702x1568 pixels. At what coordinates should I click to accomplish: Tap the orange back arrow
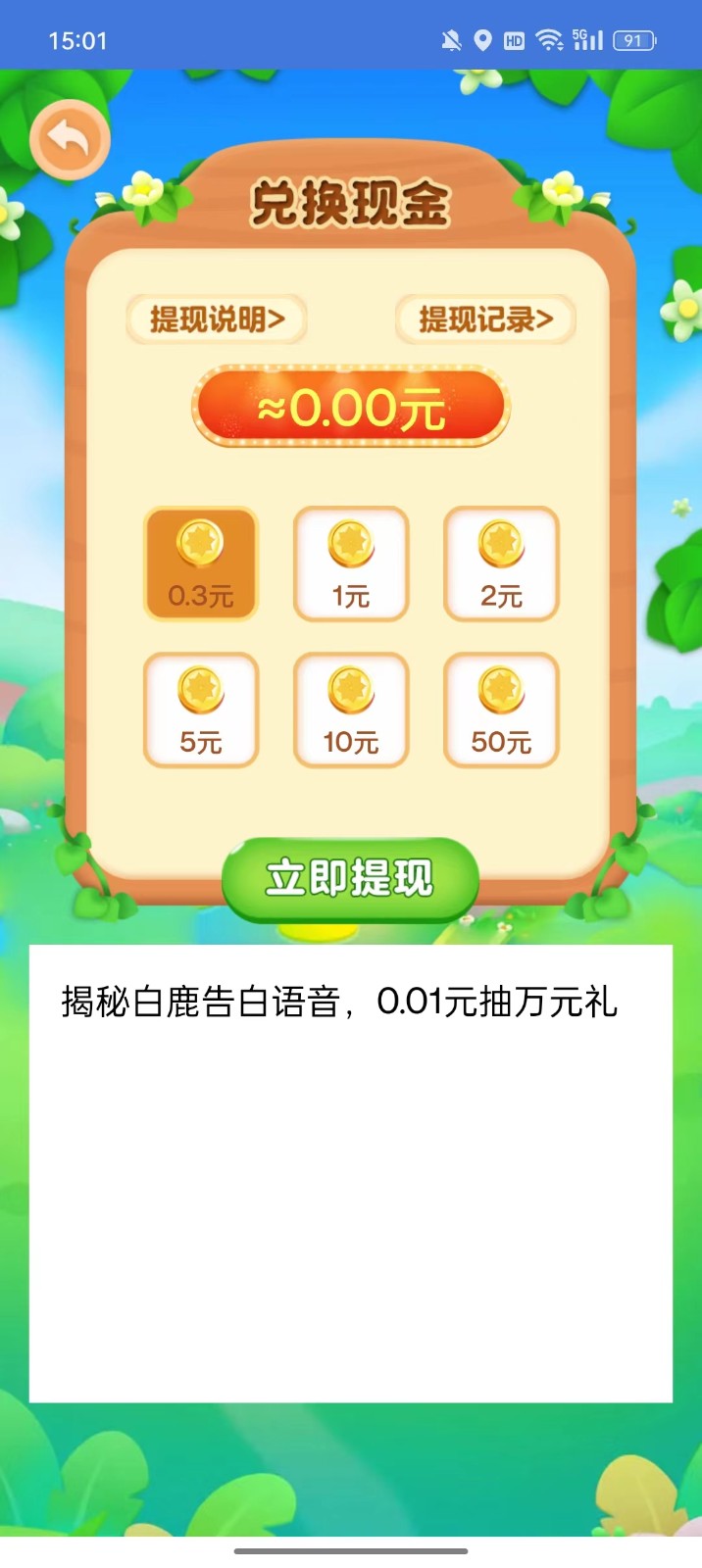pos(70,139)
